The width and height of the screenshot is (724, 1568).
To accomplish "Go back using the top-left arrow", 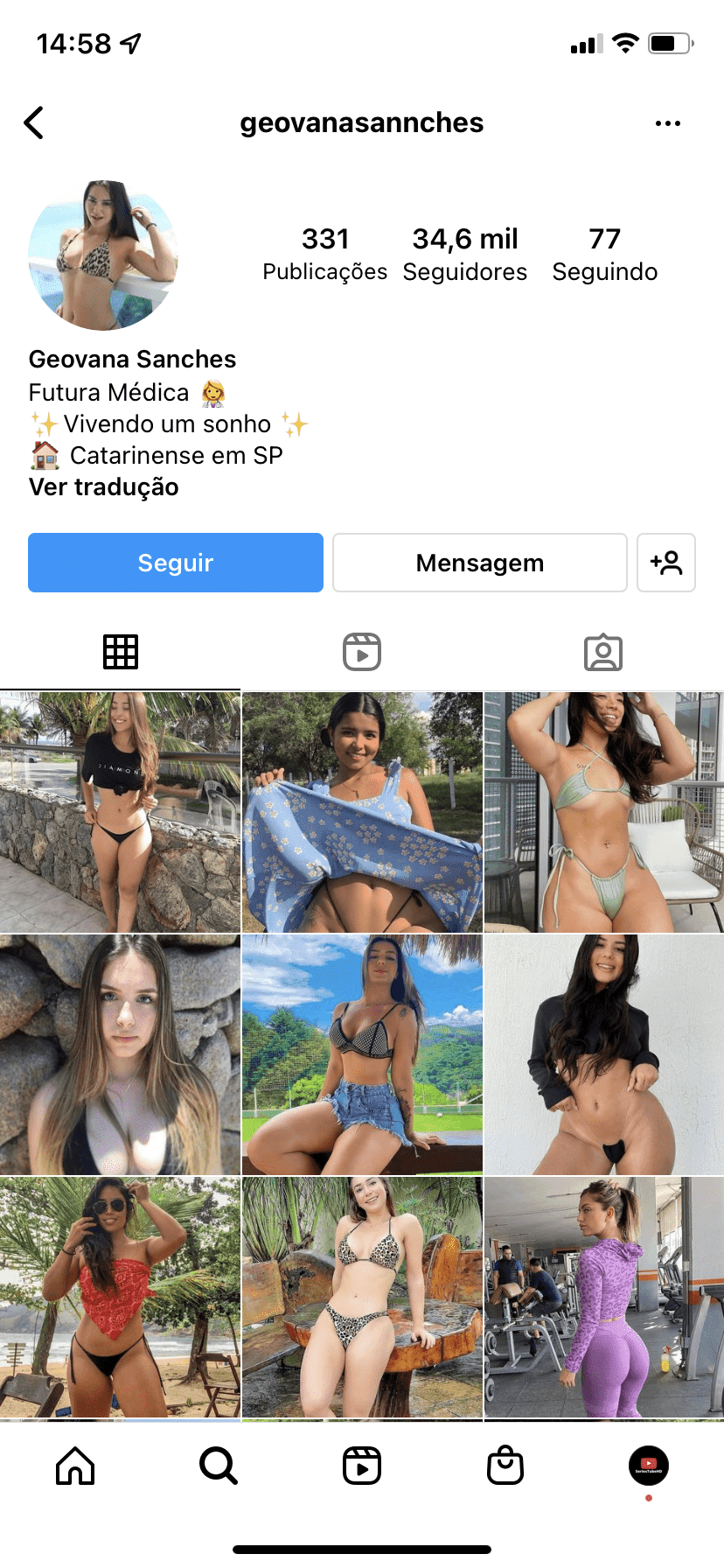I will point(34,123).
